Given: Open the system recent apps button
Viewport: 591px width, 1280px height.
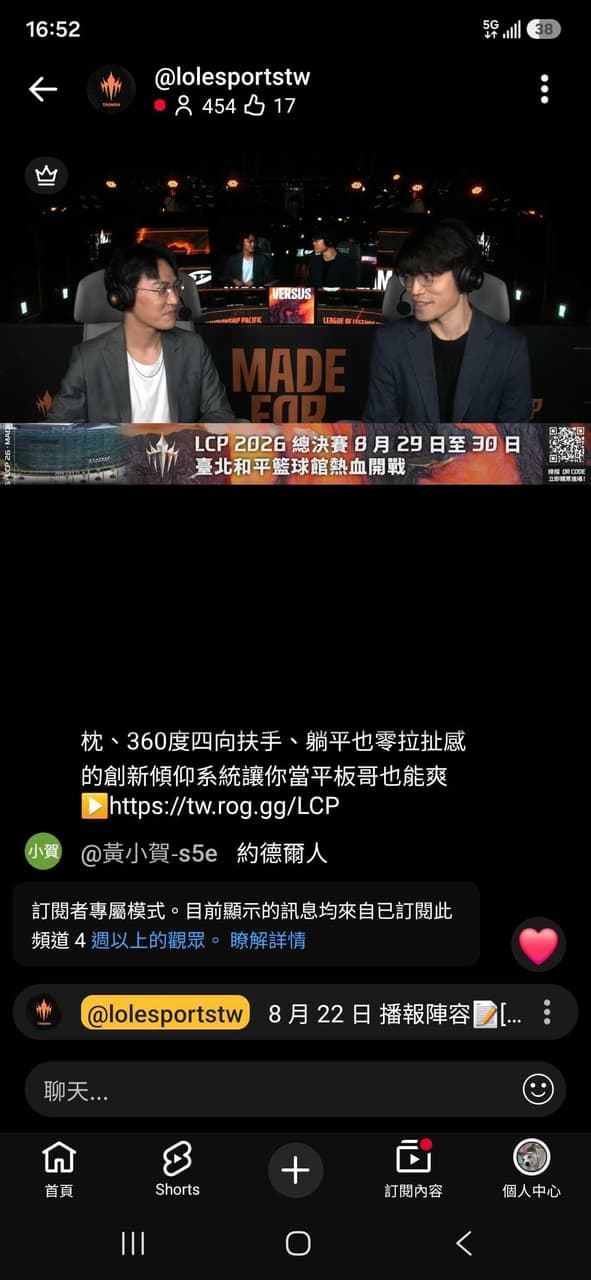Looking at the screenshot, I should [x=132, y=1243].
